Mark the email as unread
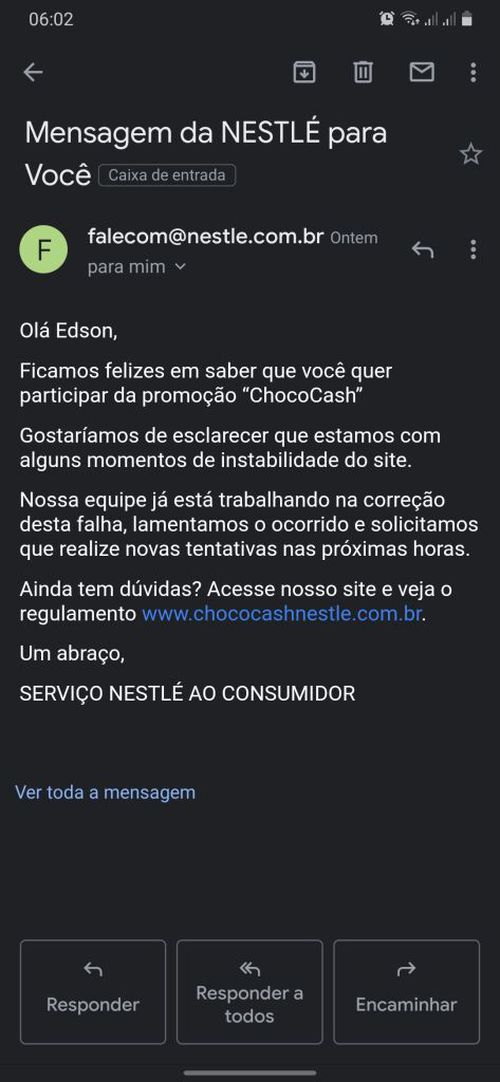This screenshot has width=500, height=1082. pos(421,72)
